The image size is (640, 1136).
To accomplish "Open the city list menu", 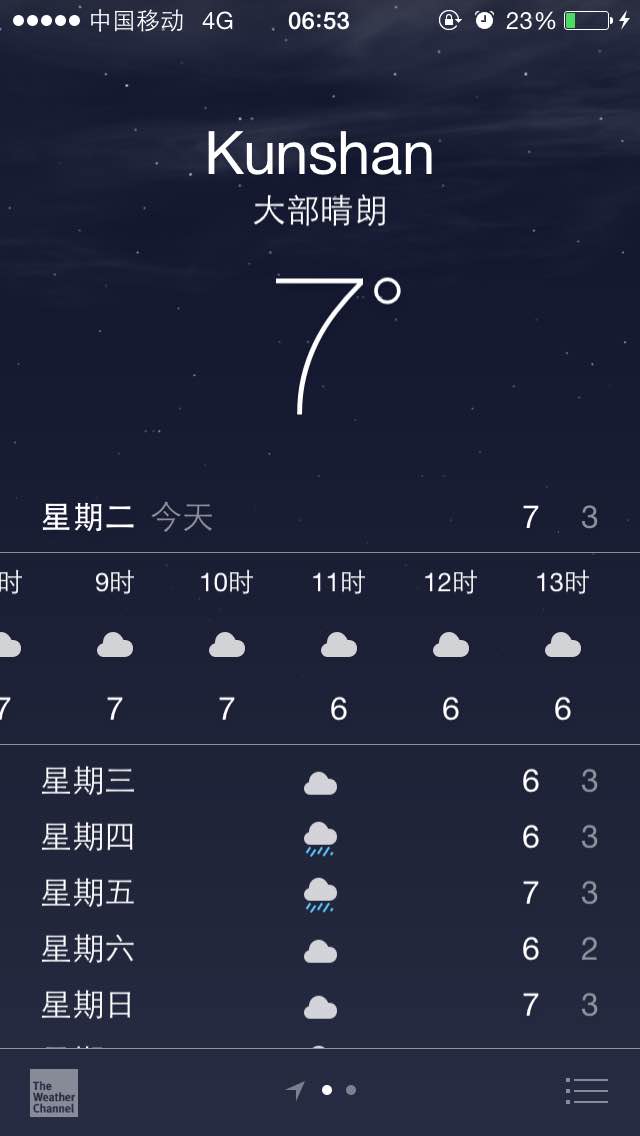I will (x=587, y=1090).
